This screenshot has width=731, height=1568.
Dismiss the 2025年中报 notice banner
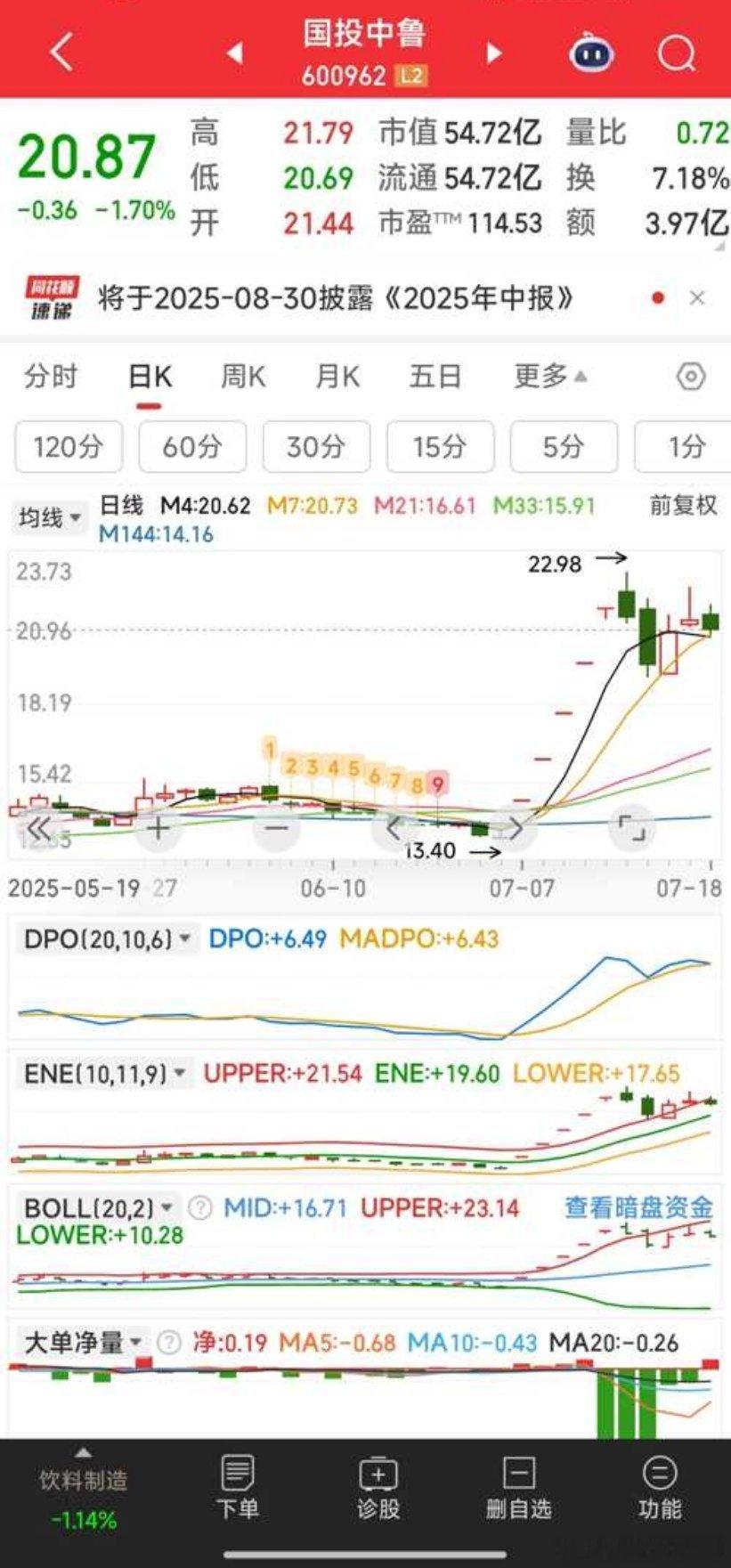pyautogui.click(x=697, y=298)
